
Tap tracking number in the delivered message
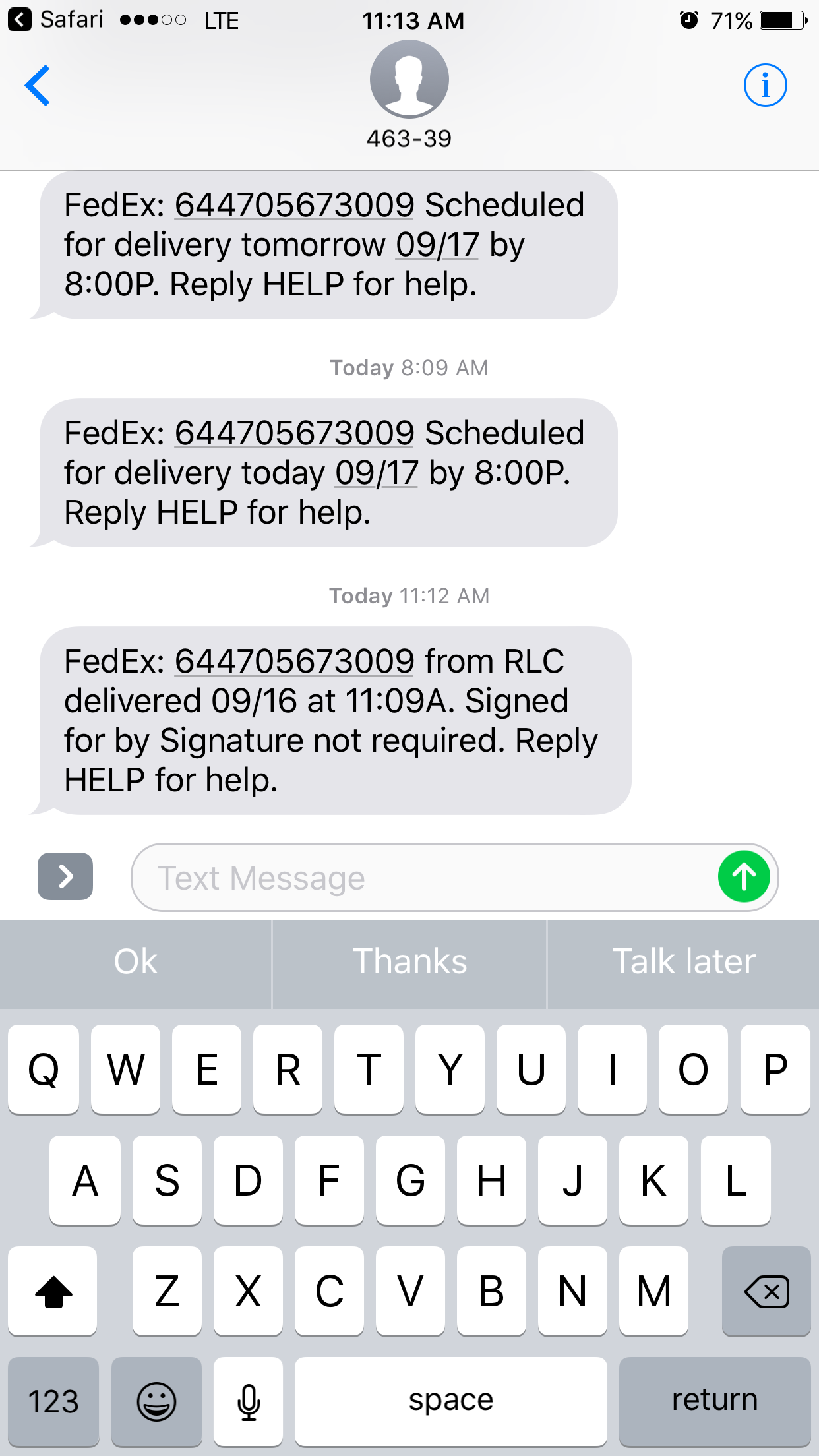click(x=294, y=661)
